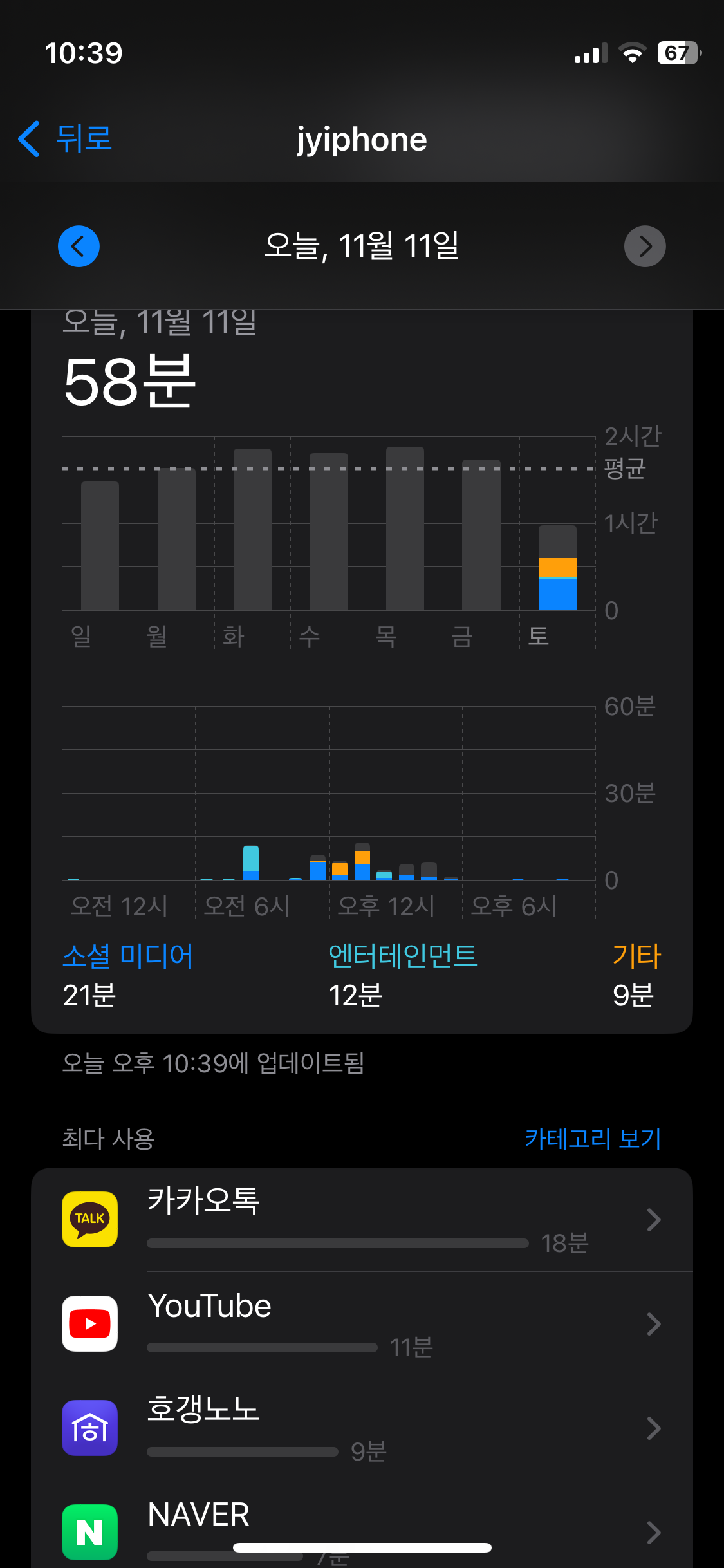
Task: Select the 목 bar in weekly chart
Action: point(405,528)
